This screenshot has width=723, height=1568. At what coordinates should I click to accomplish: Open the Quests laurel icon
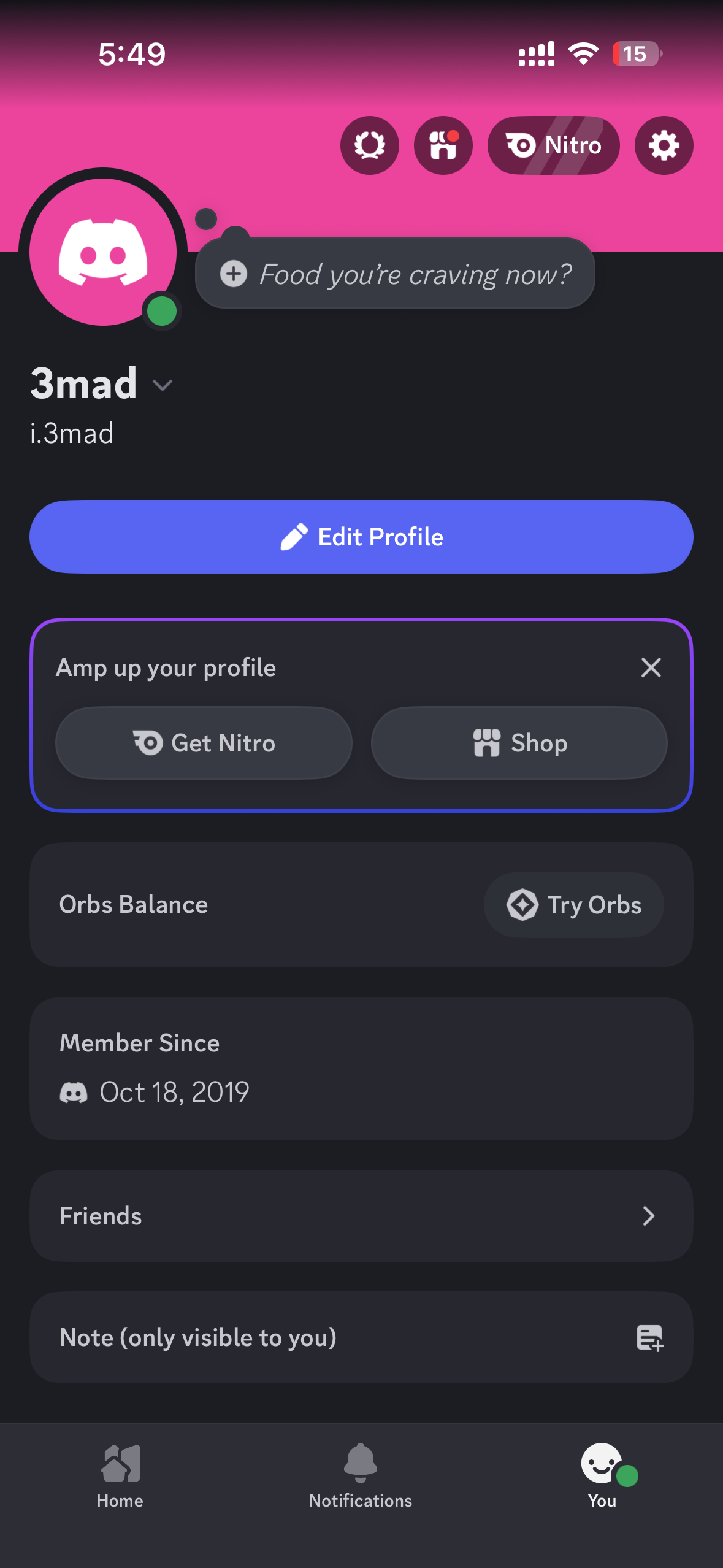tap(369, 145)
